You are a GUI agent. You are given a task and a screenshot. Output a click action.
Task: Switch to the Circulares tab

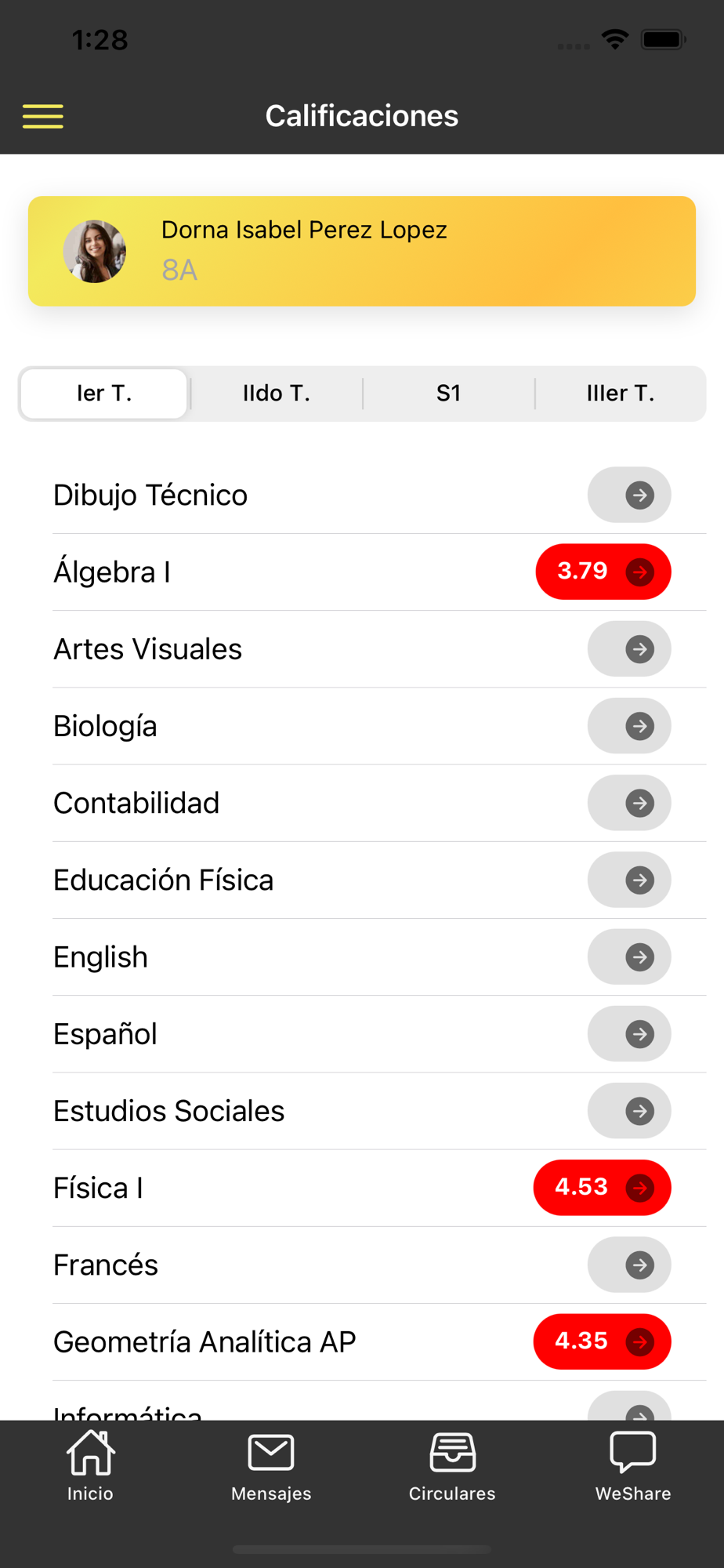click(x=452, y=1466)
